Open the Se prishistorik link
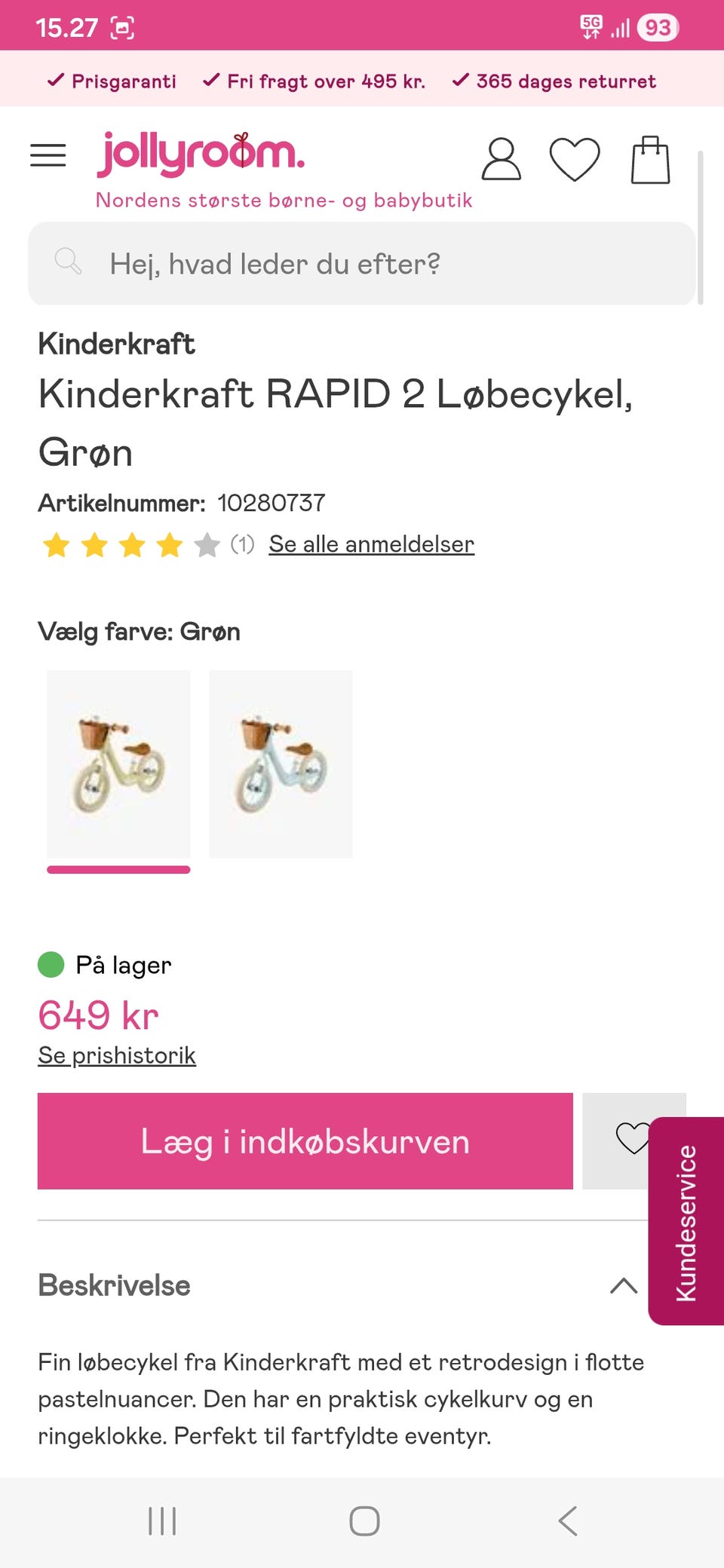724x1568 pixels. click(x=117, y=1055)
